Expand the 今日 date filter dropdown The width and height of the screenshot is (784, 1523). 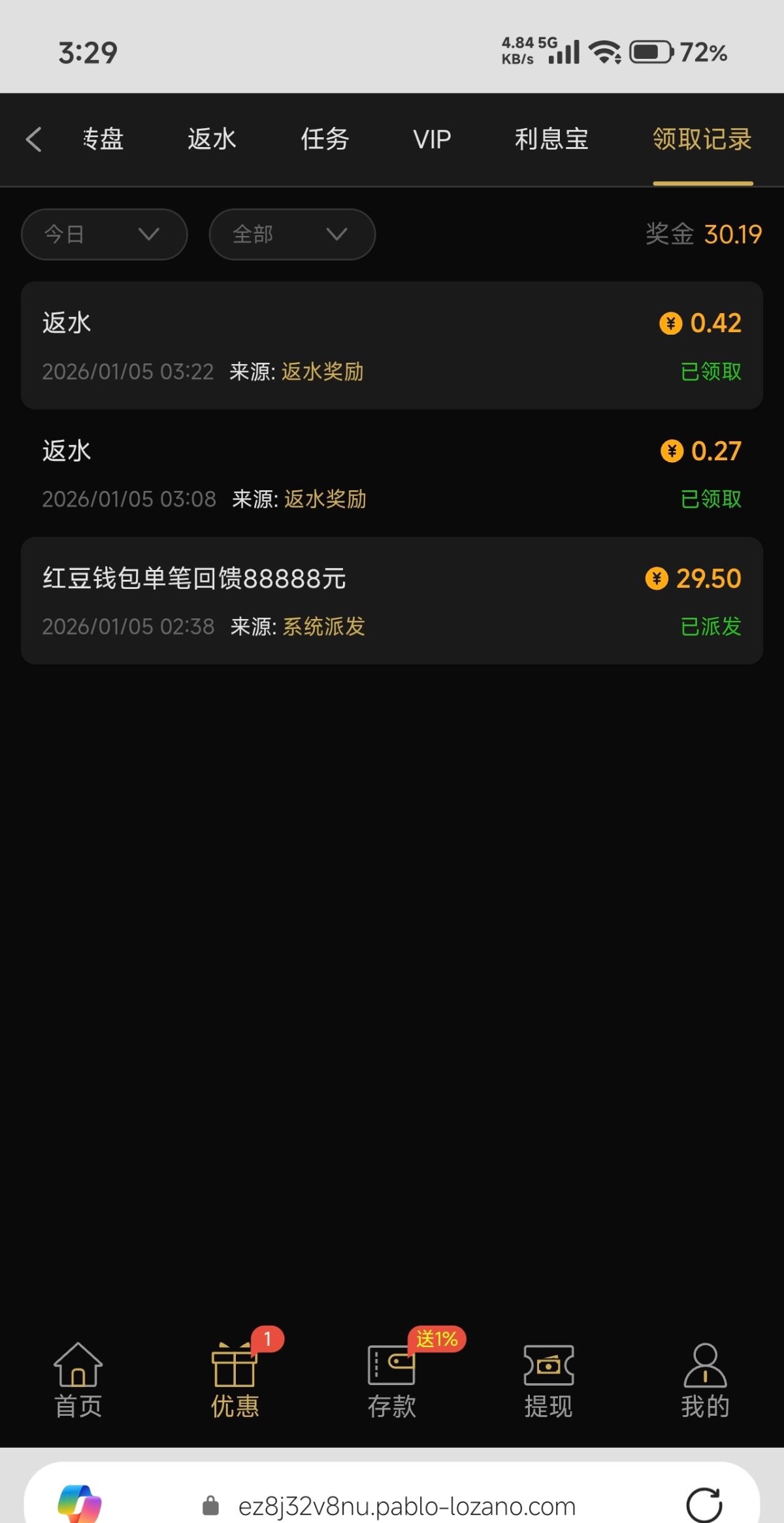[104, 234]
